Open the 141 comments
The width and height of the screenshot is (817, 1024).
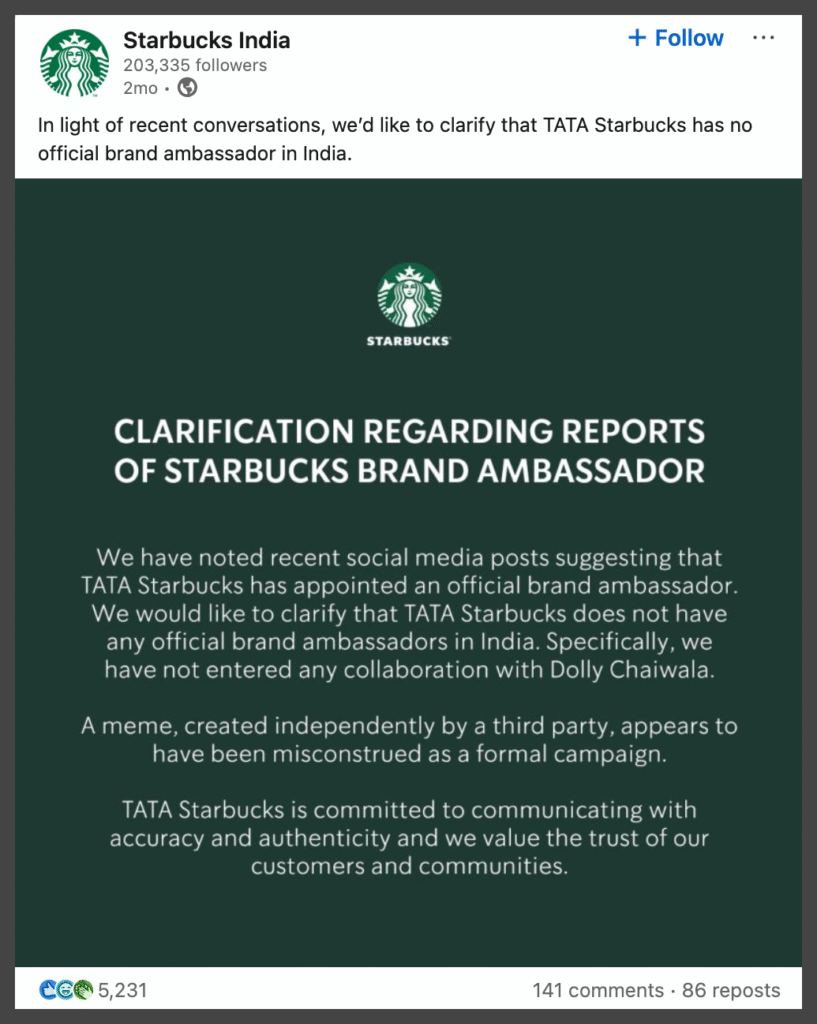tap(597, 990)
